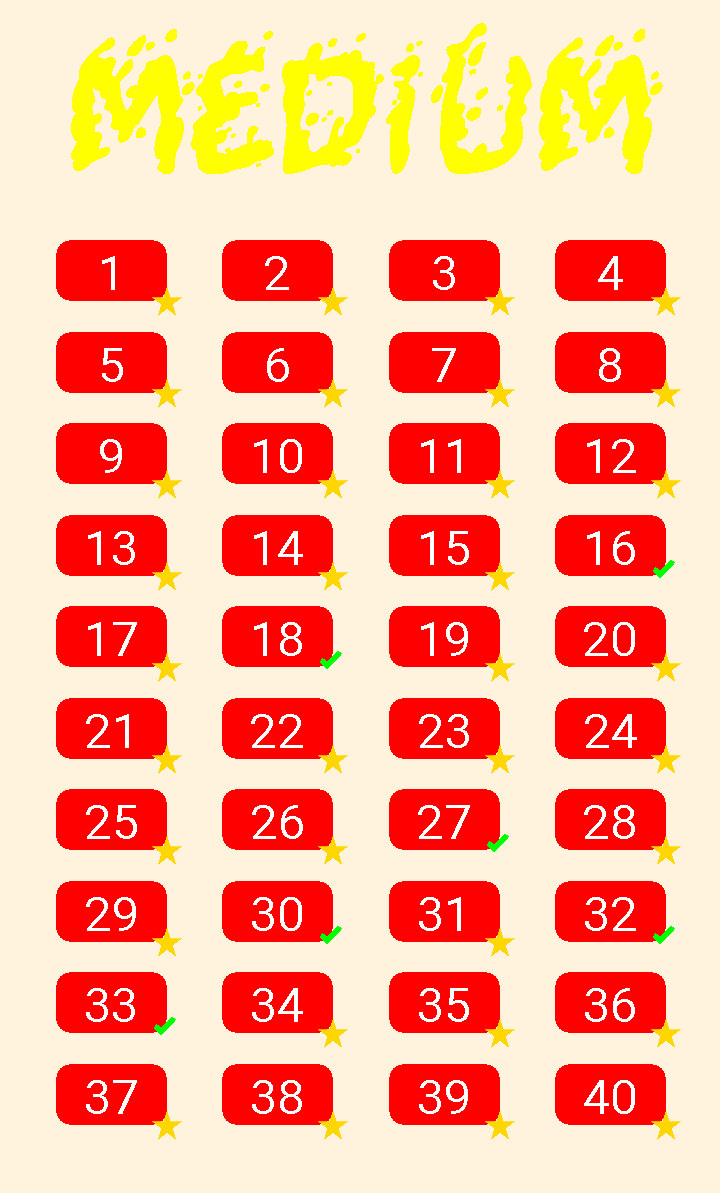Tap the level 30 button
The height and width of the screenshot is (1193, 720).
pos(277,912)
